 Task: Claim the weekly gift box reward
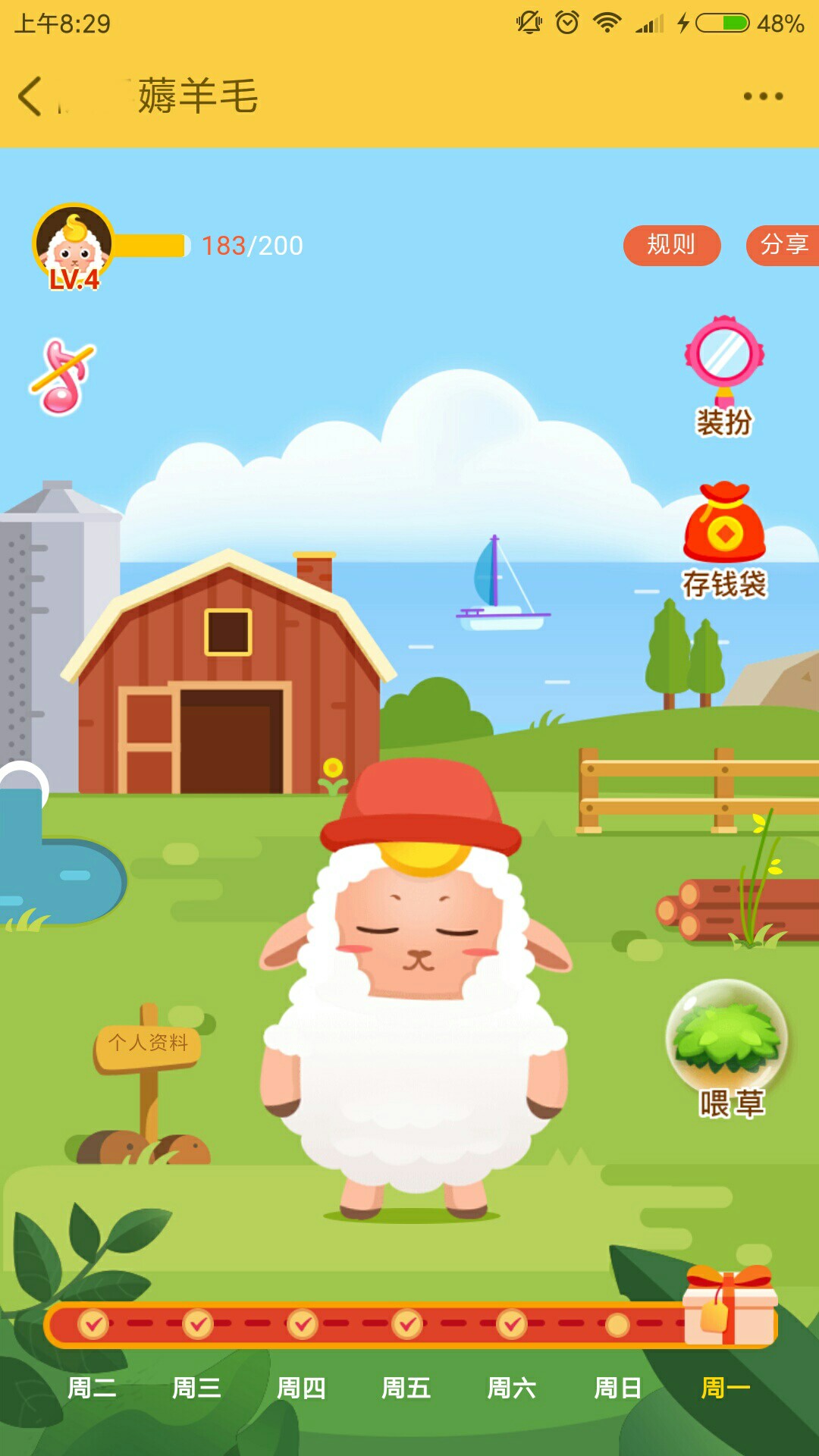point(730,1306)
